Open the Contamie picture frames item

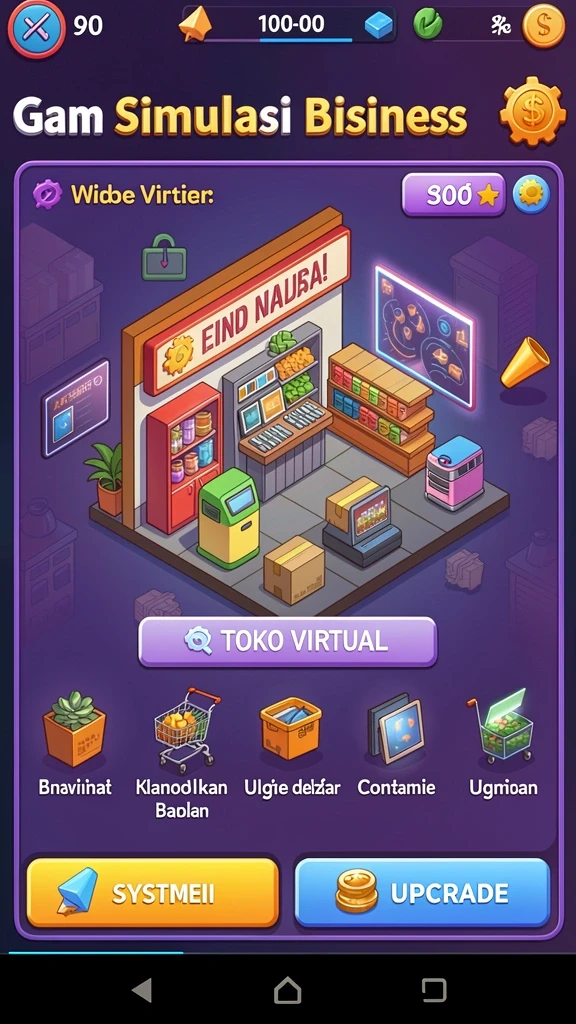396,744
